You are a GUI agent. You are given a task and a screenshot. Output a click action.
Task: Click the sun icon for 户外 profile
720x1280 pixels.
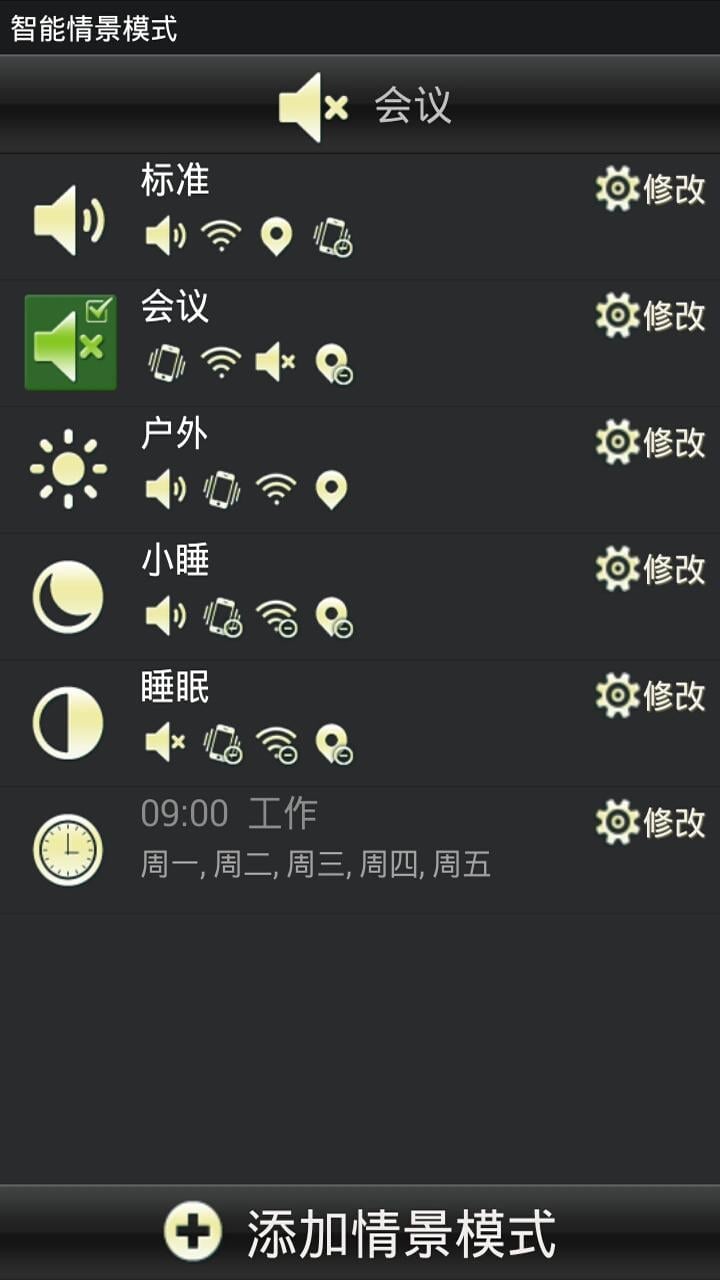66,467
